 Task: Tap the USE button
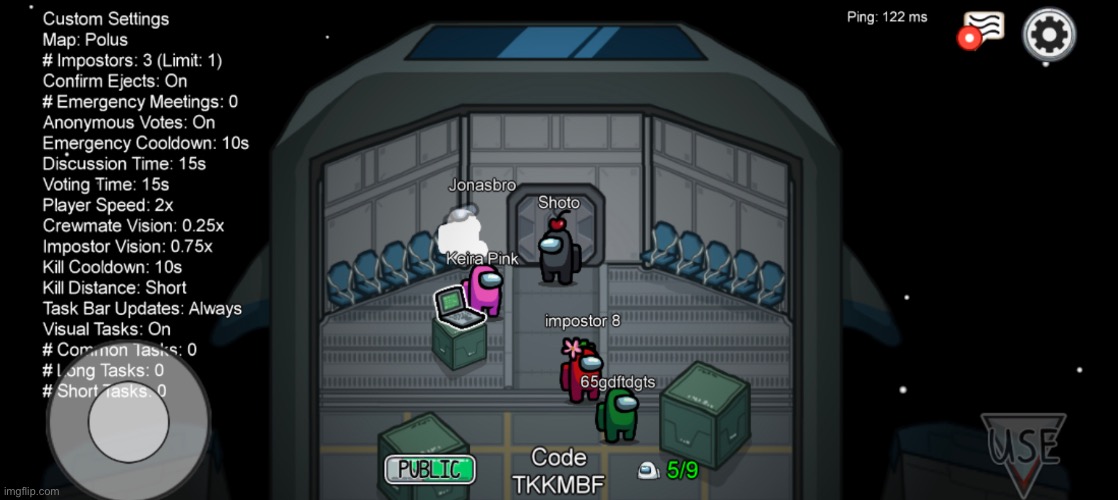1022,444
